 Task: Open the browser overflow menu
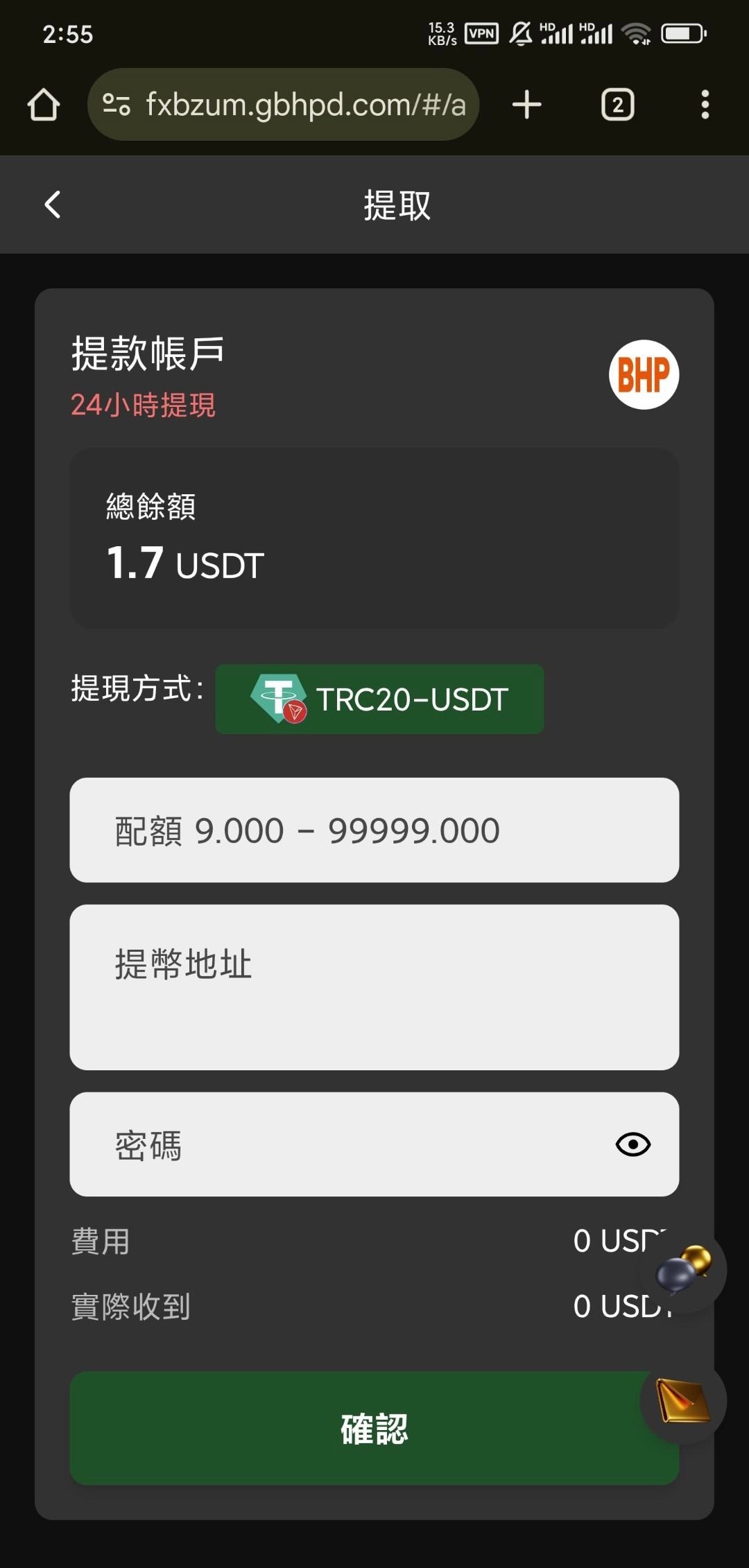[705, 105]
